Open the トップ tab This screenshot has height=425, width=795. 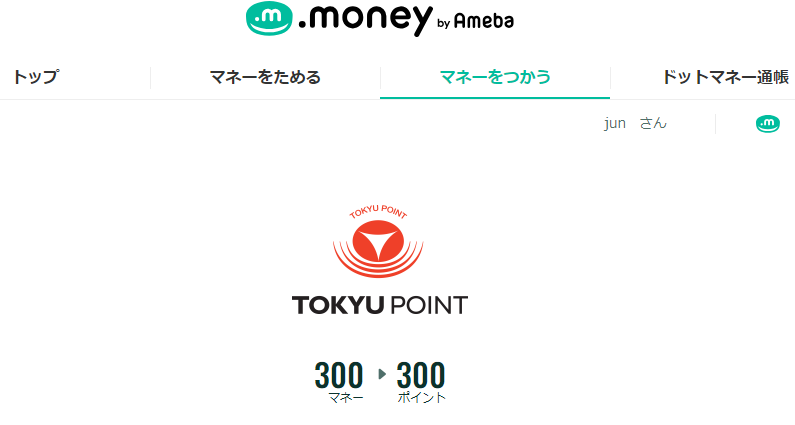(35, 77)
